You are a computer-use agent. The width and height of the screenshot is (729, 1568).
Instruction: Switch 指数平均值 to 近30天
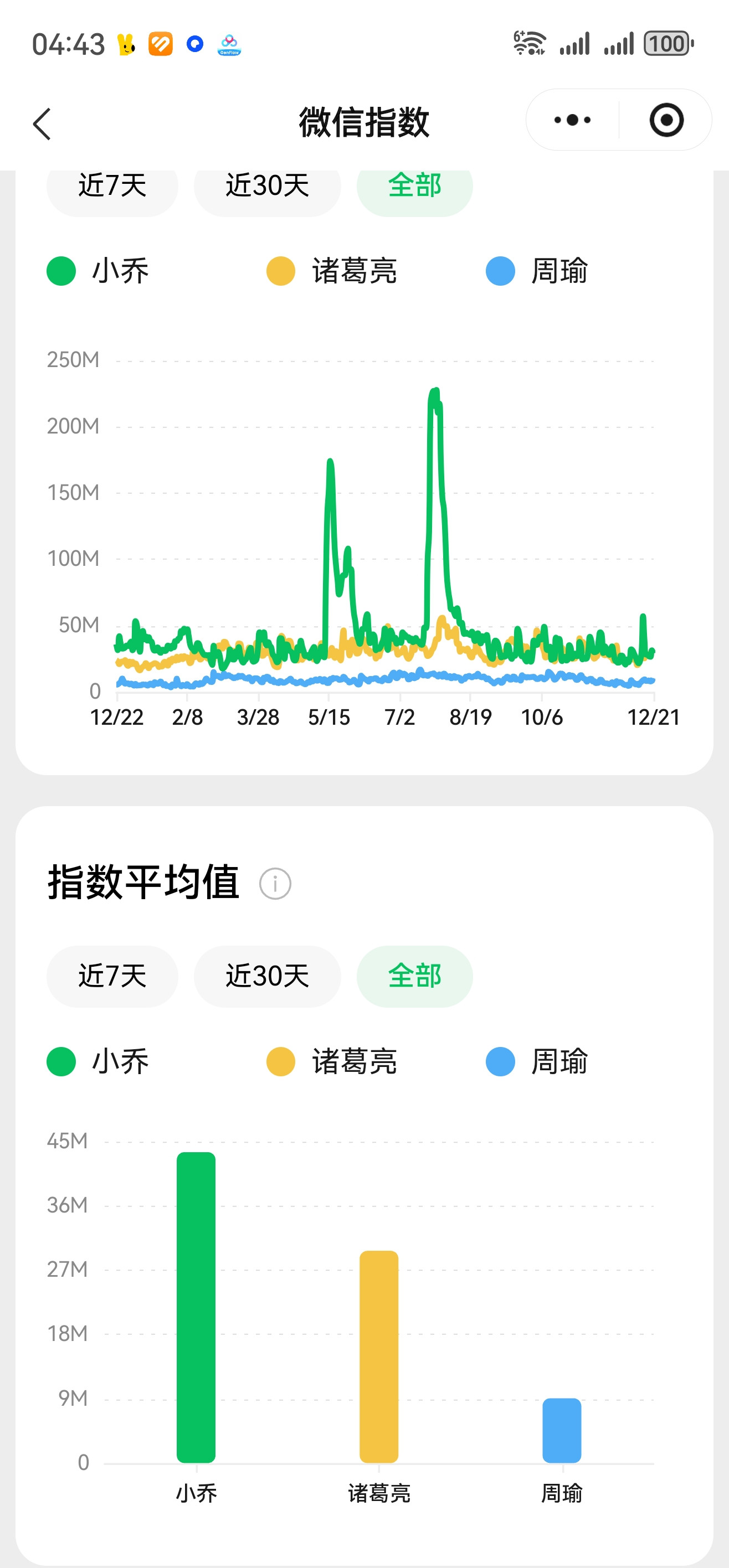(267, 976)
